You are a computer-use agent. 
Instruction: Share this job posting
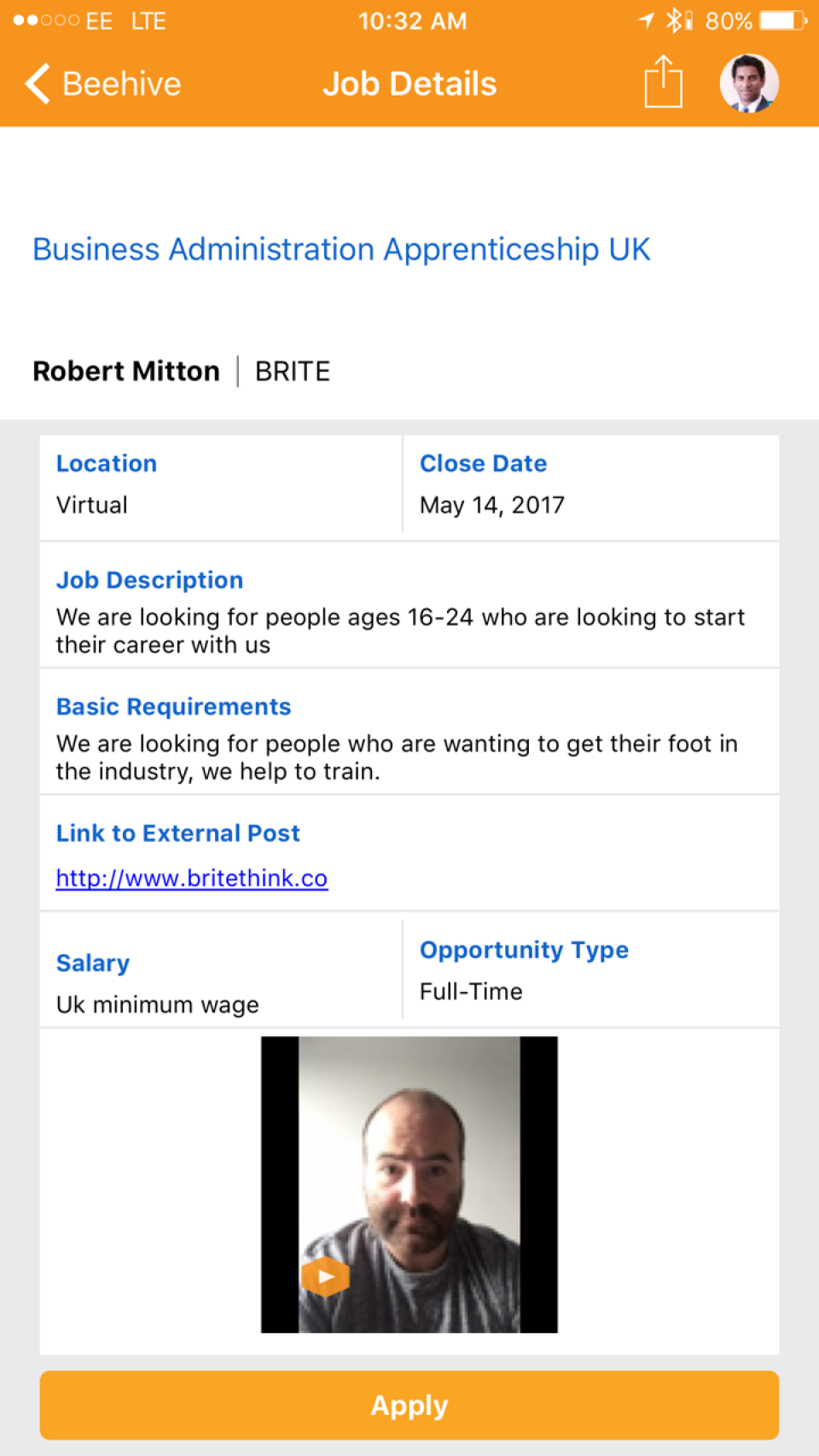[663, 83]
